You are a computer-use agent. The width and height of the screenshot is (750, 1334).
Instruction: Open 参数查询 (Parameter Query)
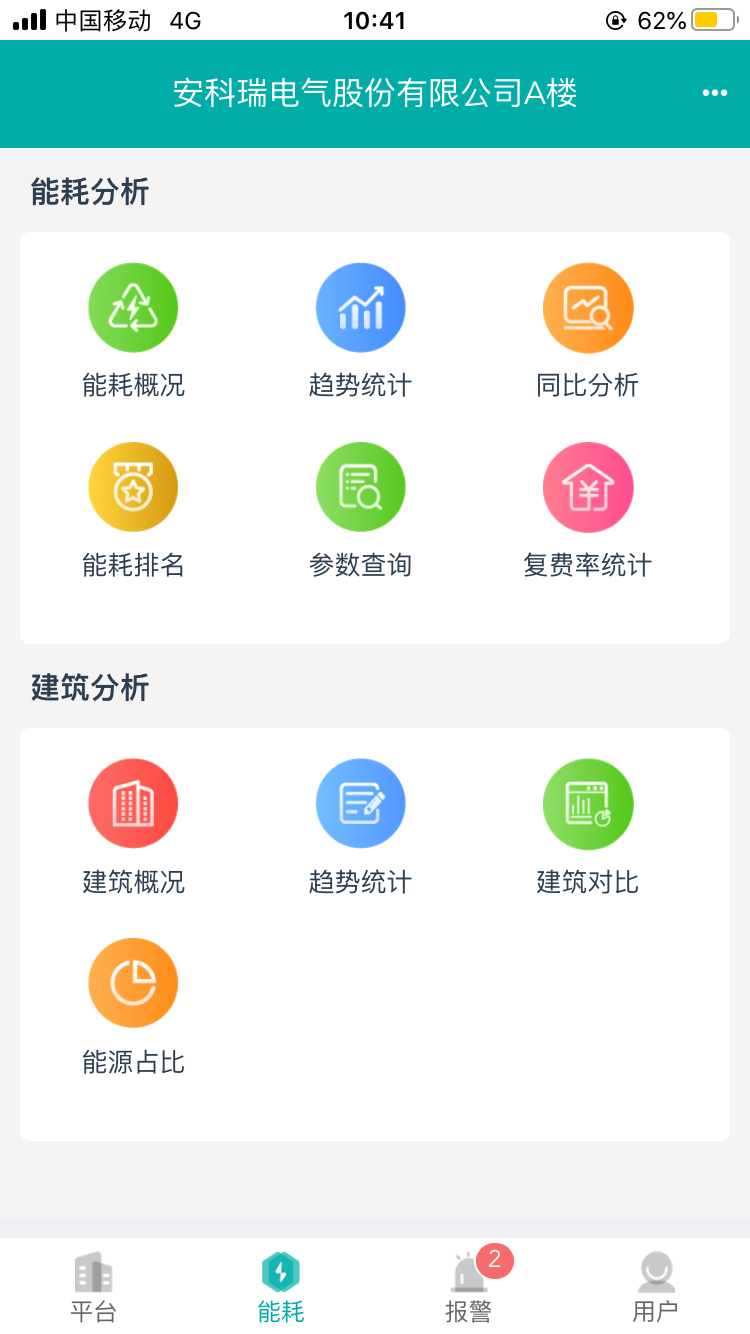tap(360, 487)
